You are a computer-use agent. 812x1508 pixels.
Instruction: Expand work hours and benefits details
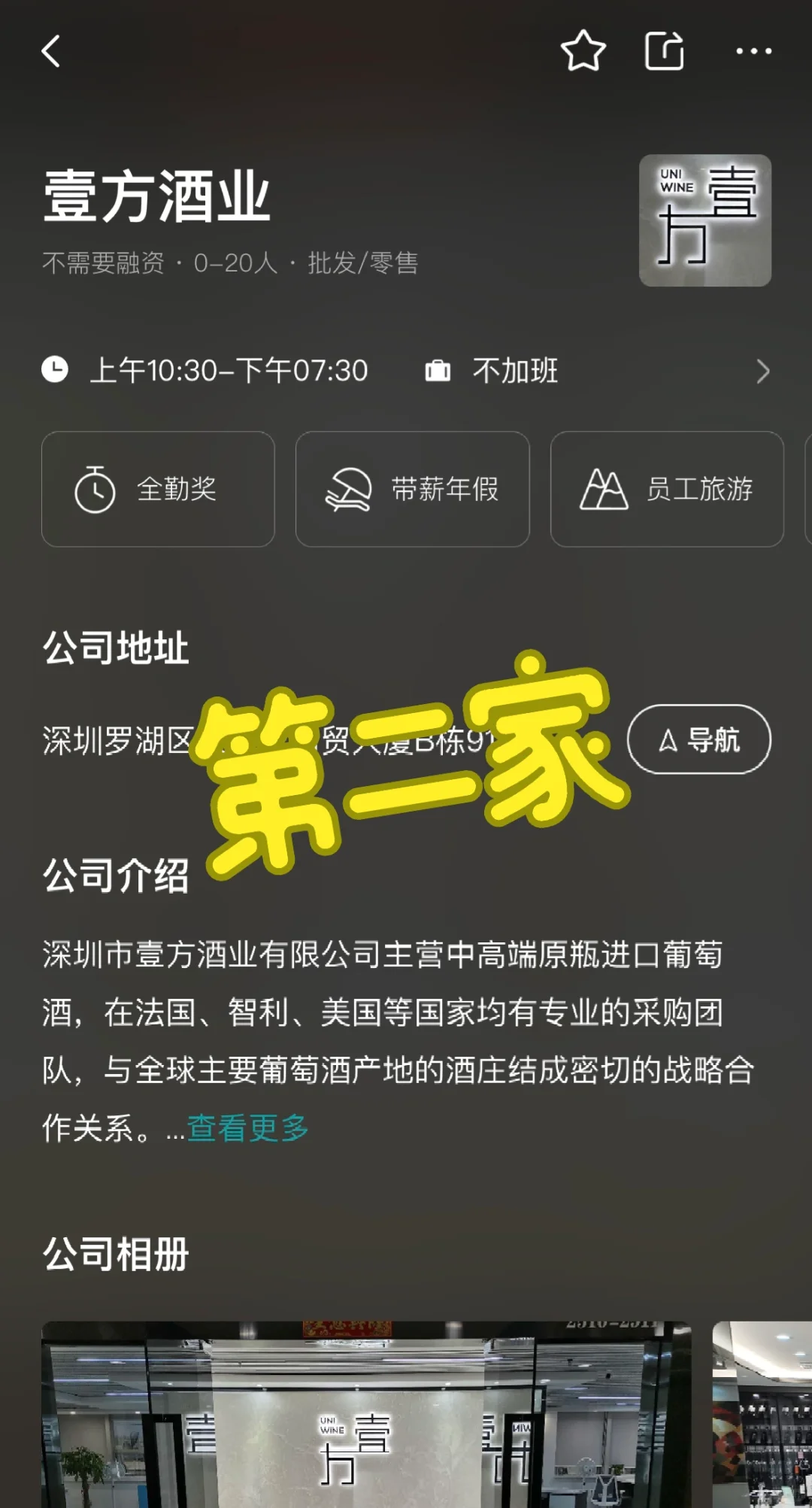[762, 372]
